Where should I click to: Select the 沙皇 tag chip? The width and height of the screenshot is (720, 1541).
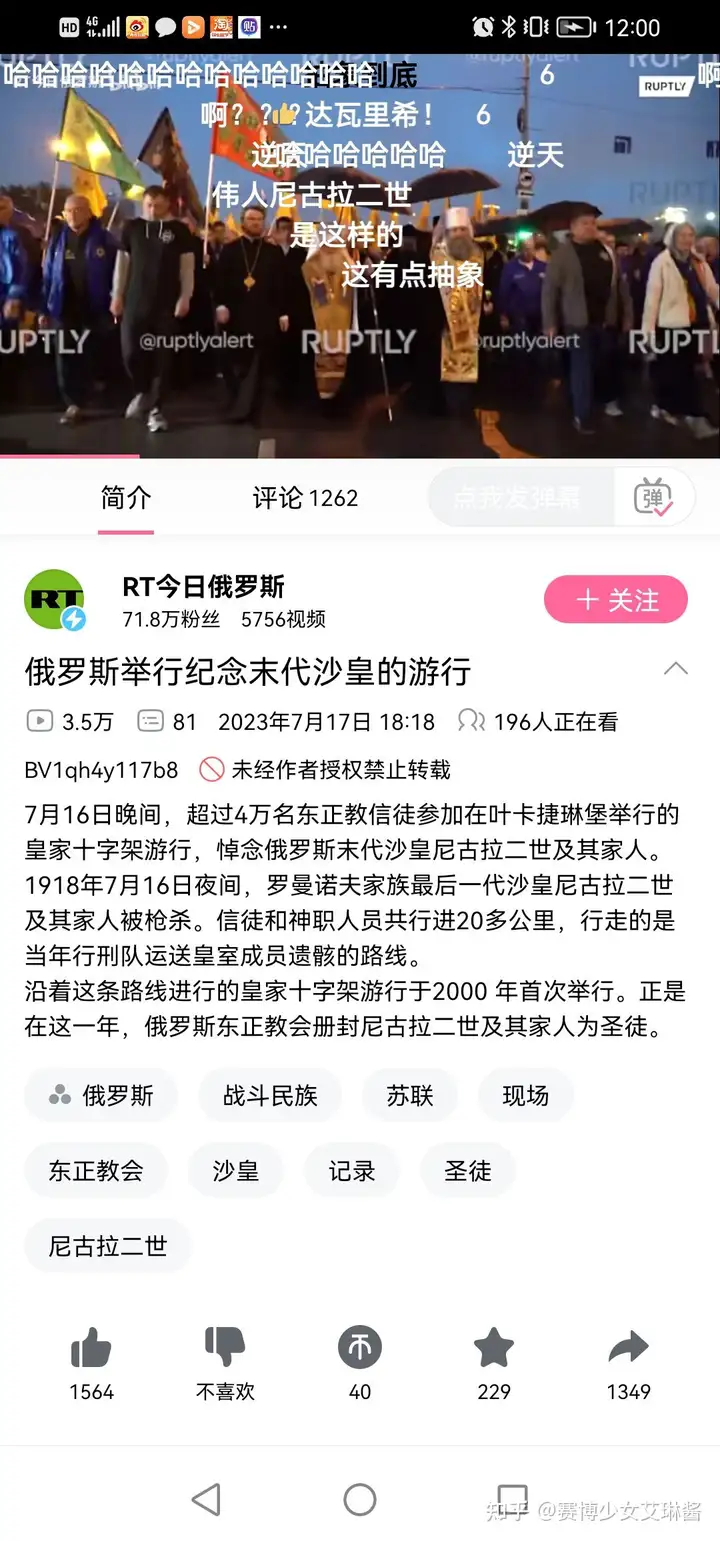pyautogui.click(x=236, y=1170)
